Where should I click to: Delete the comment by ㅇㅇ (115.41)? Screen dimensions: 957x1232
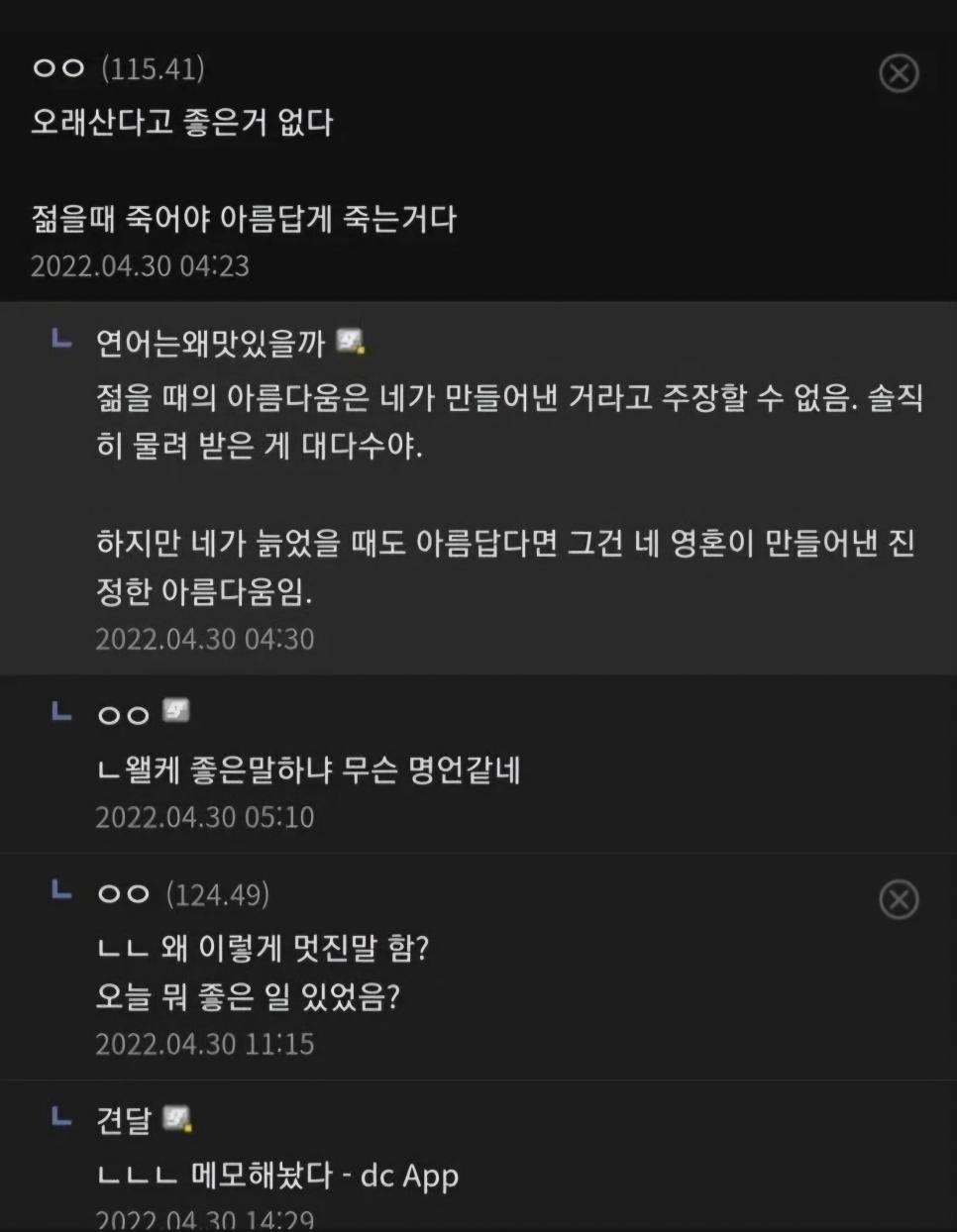(899, 73)
